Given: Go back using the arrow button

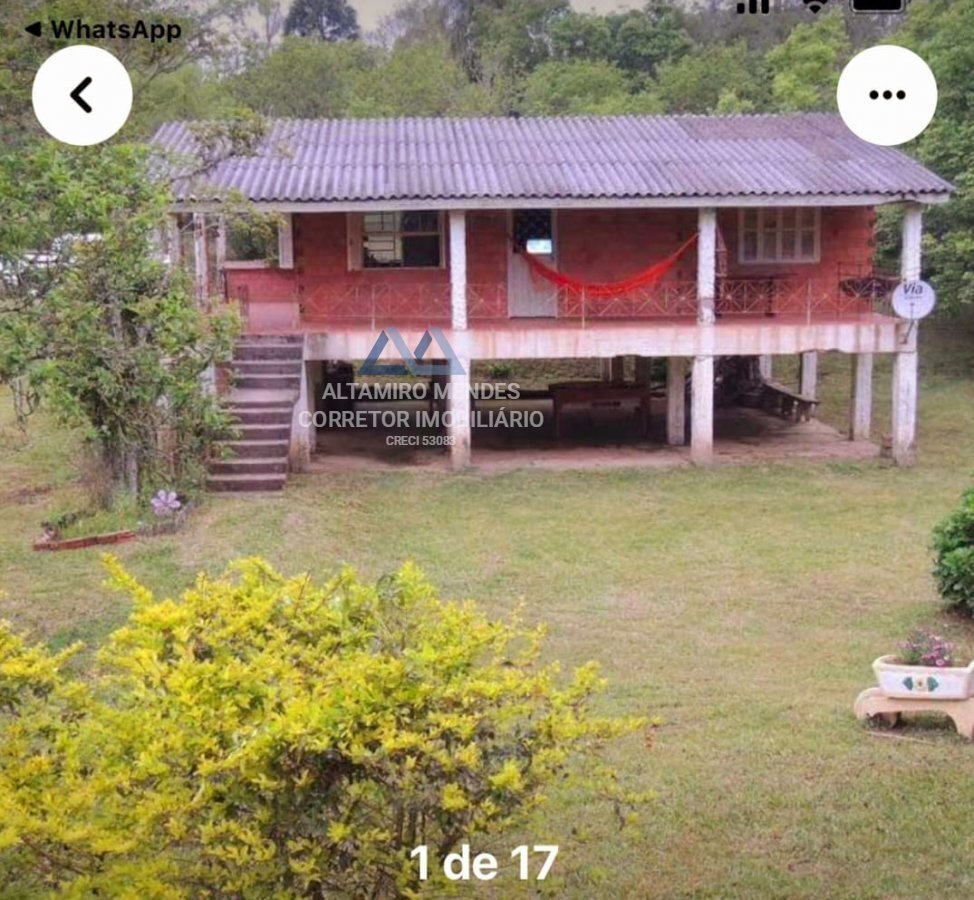Looking at the screenshot, I should coord(82,95).
